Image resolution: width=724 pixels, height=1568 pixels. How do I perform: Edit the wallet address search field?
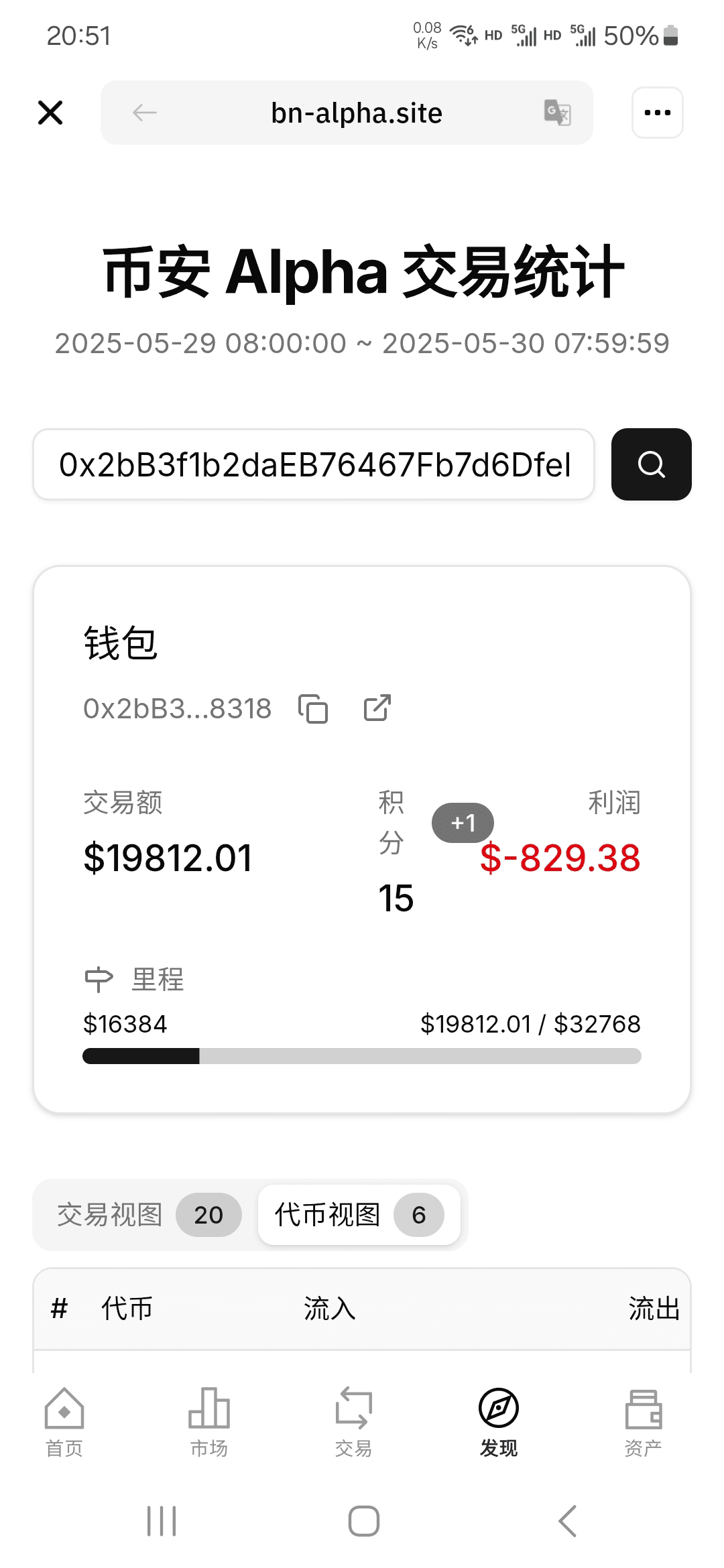pyautogui.click(x=314, y=464)
